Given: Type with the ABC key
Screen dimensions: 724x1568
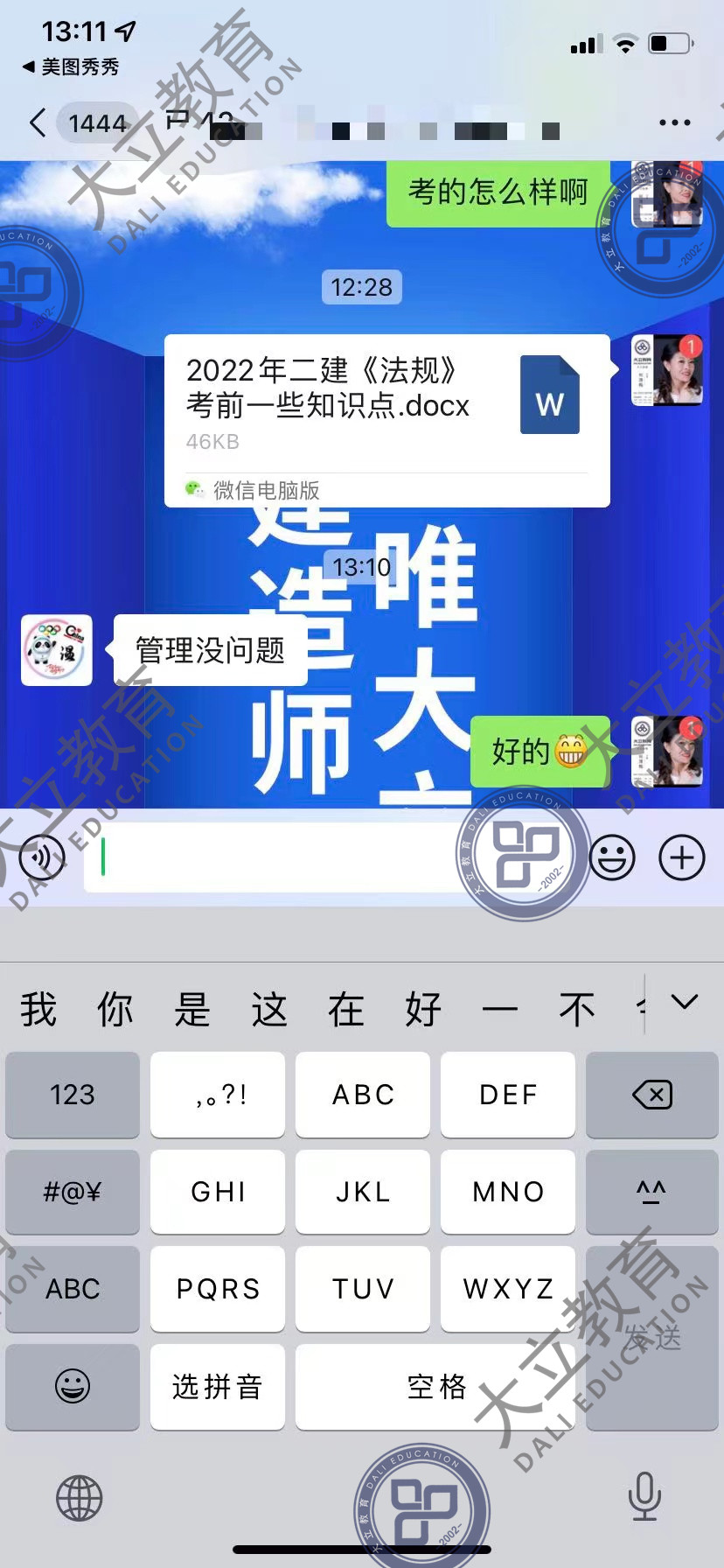Looking at the screenshot, I should pyautogui.click(x=363, y=1095).
